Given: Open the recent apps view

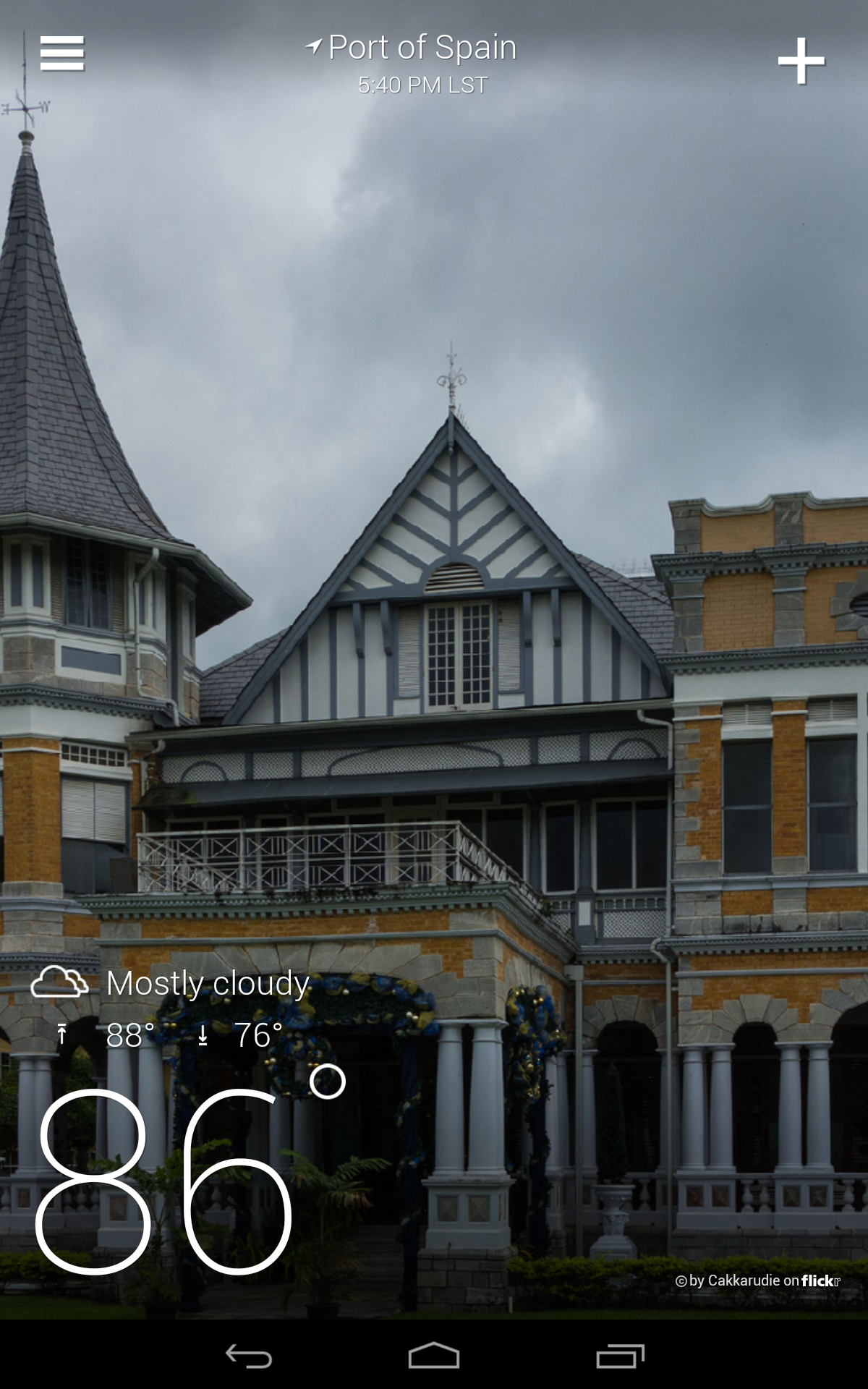Looking at the screenshot, I should pos(620,1356).
